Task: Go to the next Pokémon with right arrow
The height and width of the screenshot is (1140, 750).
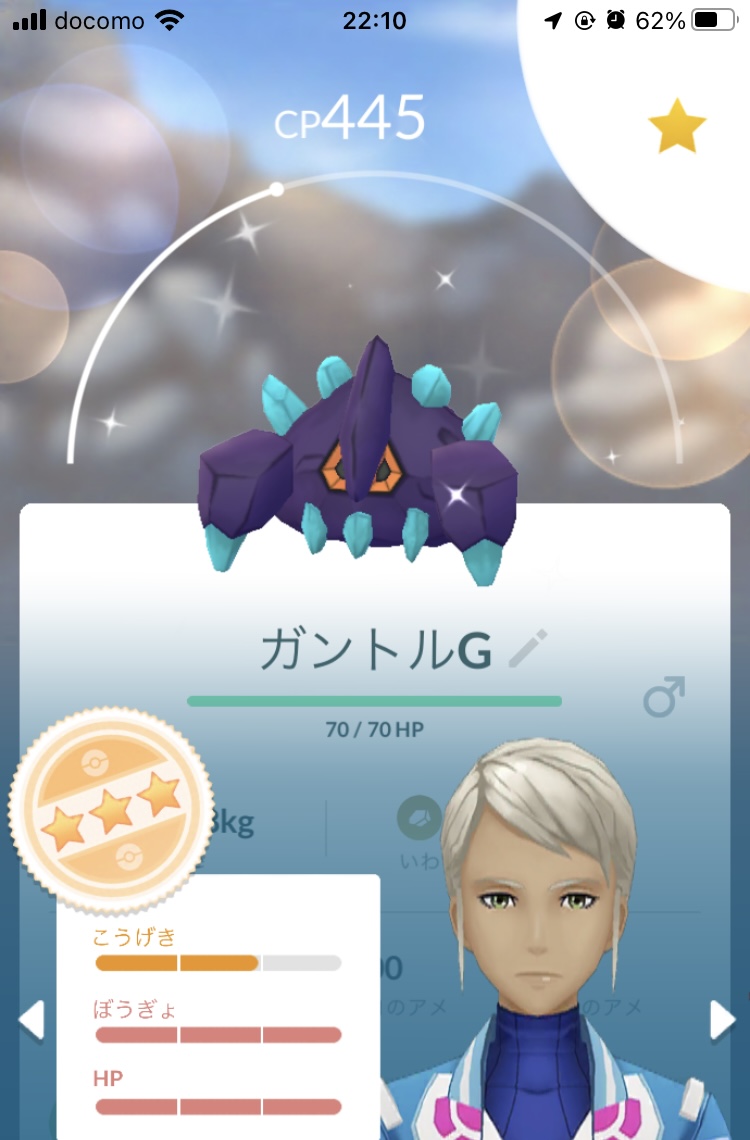Action: (x=722, y=1020)
